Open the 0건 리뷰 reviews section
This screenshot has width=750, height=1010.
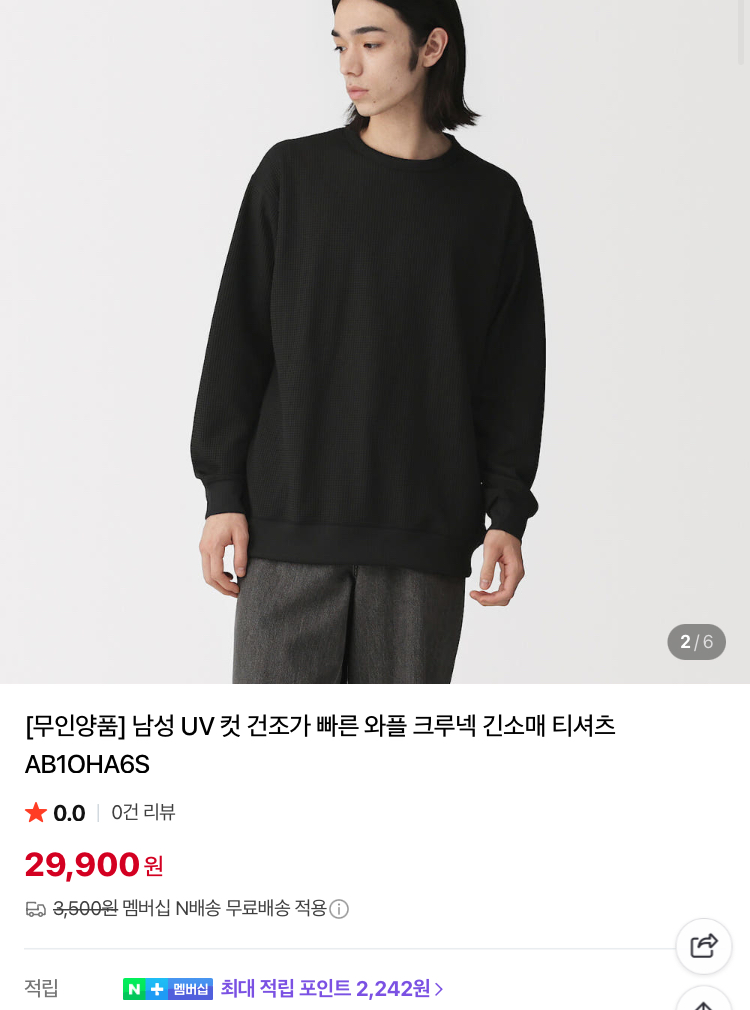[143, 813]
